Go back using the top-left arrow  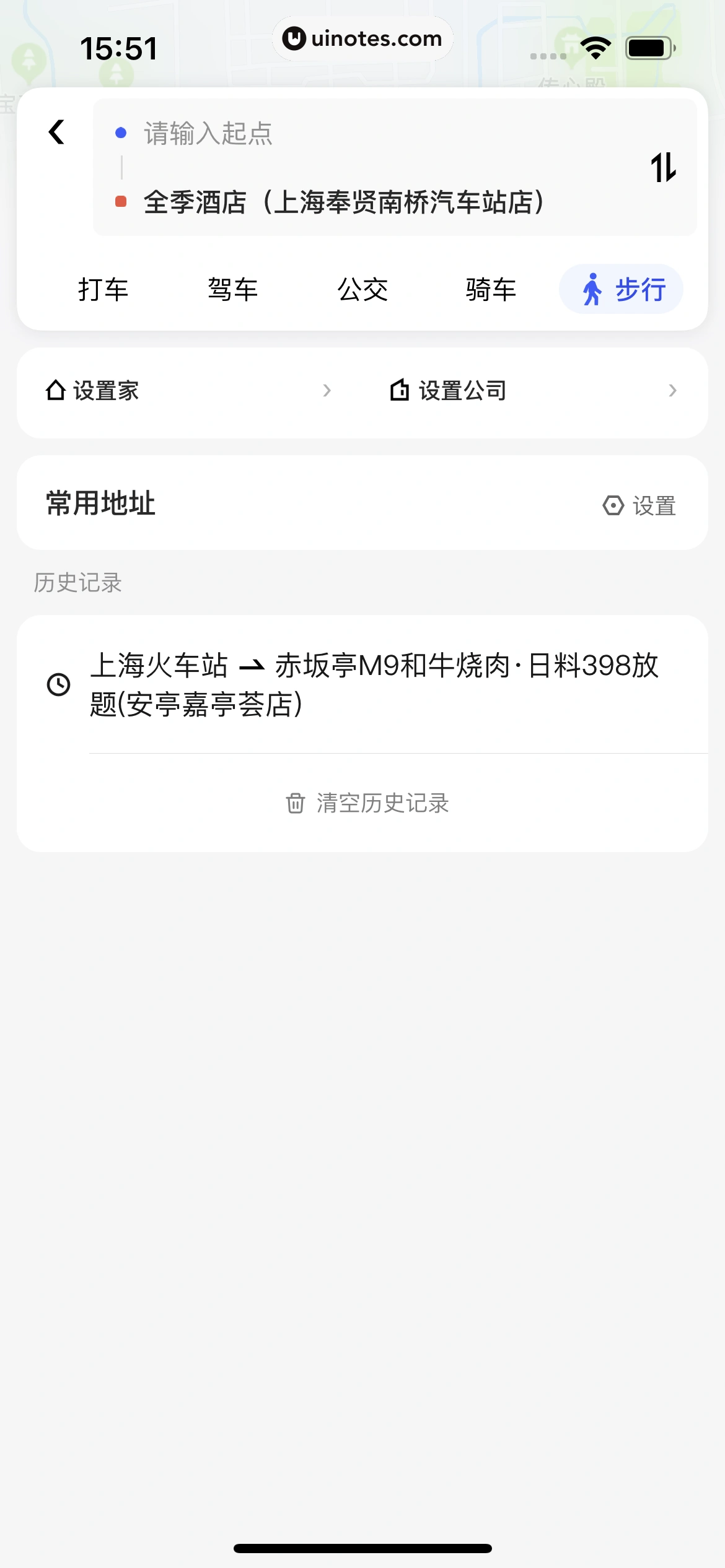coord(56,132)
